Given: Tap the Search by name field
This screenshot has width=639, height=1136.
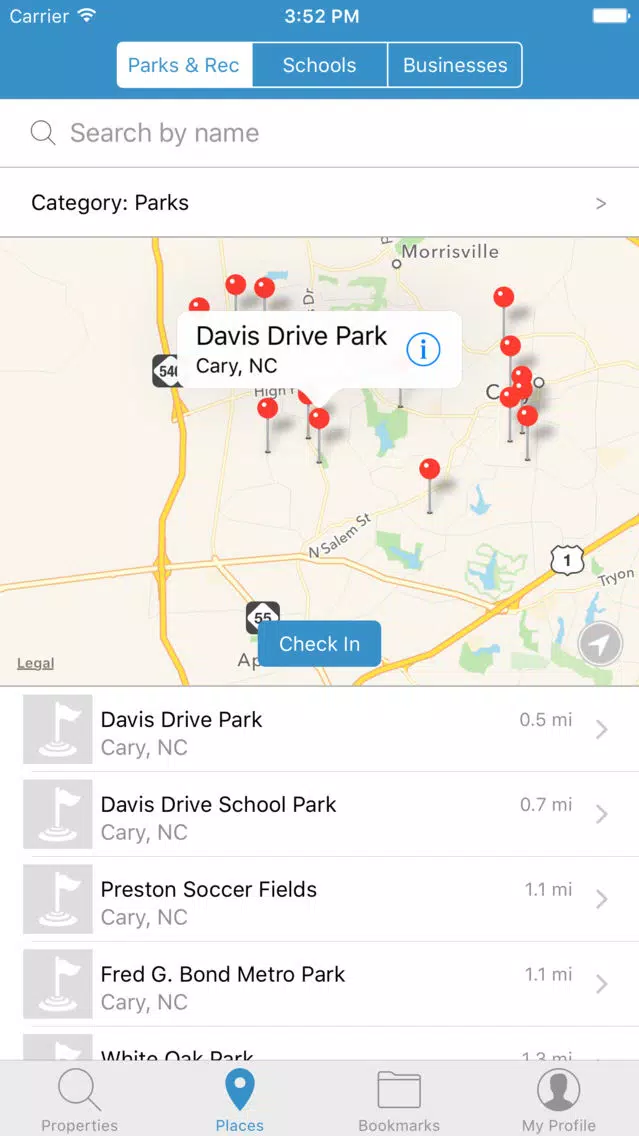Looking at the screenshot, I should (x=320, y=133).
